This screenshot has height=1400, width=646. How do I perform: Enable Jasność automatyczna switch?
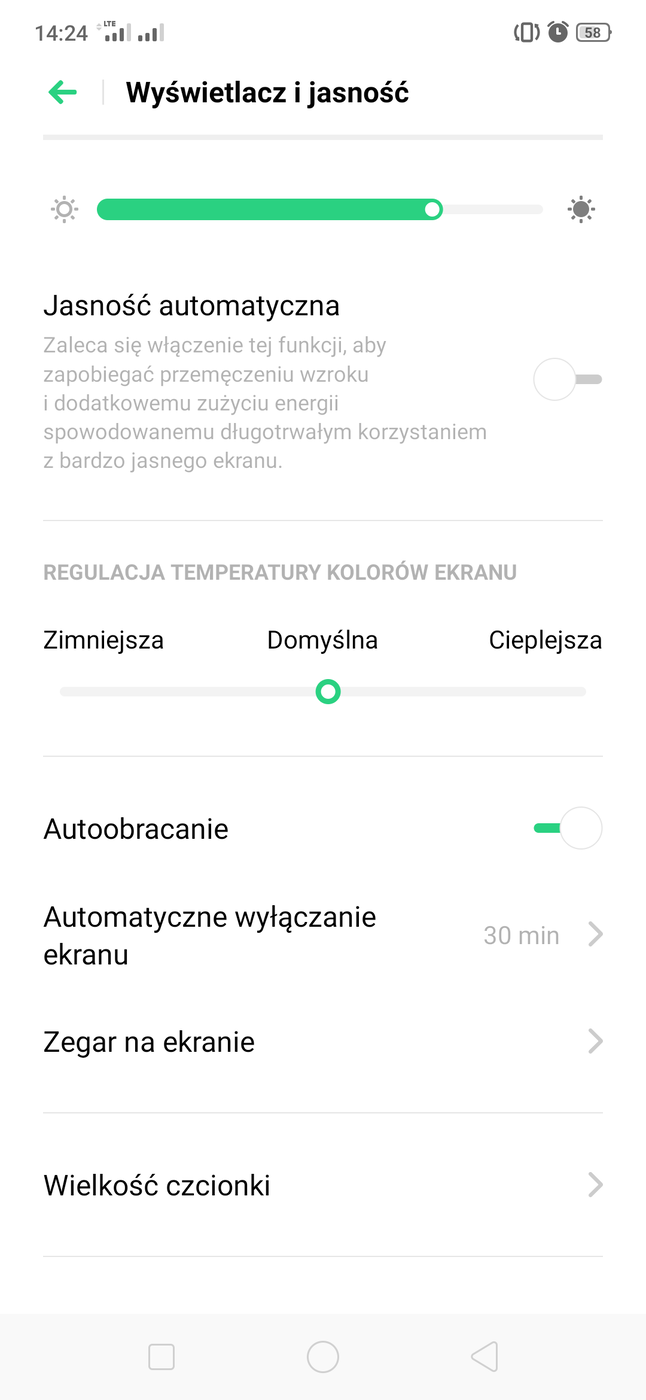(x=568, y=380)
